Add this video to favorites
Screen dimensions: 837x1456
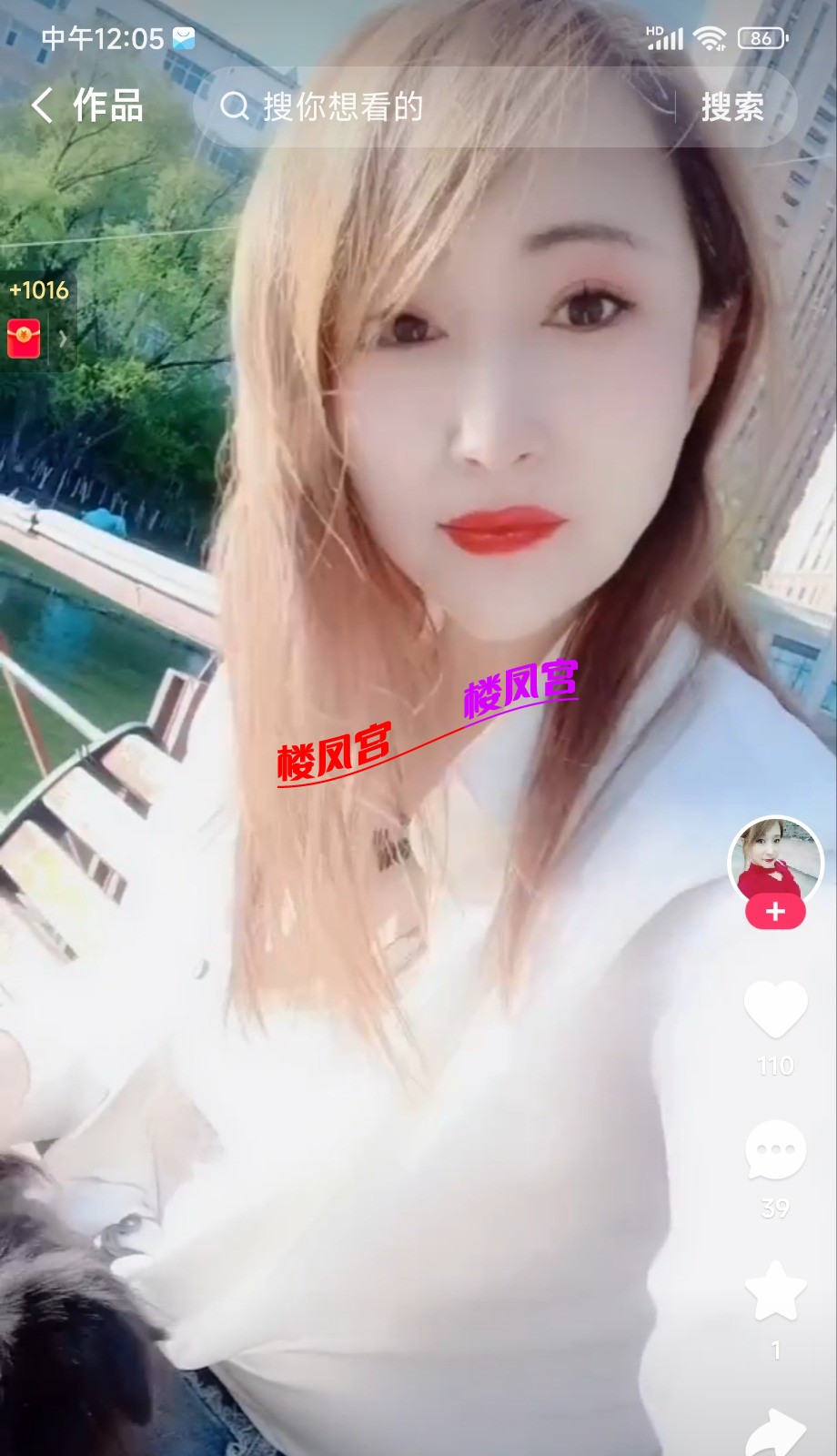[x=775, y=1292]
